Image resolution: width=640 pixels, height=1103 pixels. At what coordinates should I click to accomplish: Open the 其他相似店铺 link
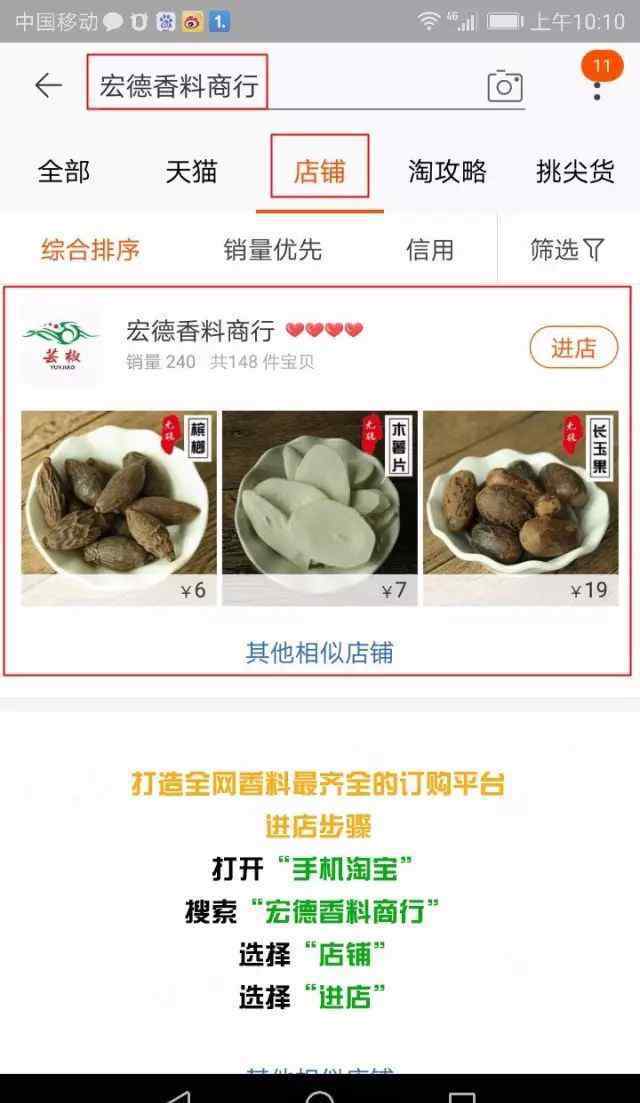coord(320,653)
